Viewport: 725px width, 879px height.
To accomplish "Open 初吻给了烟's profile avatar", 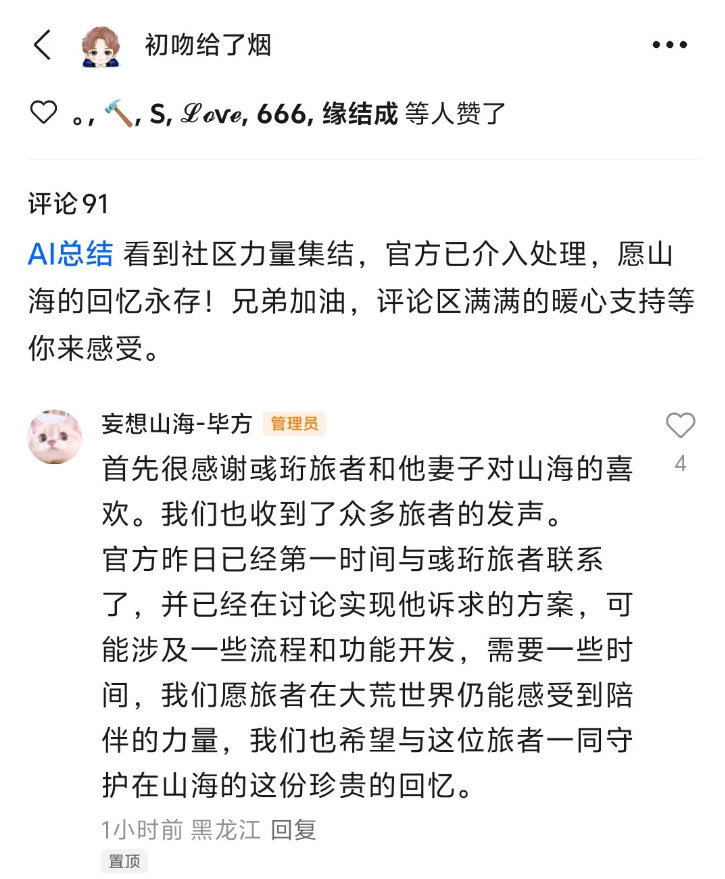I will coord(101,46).
